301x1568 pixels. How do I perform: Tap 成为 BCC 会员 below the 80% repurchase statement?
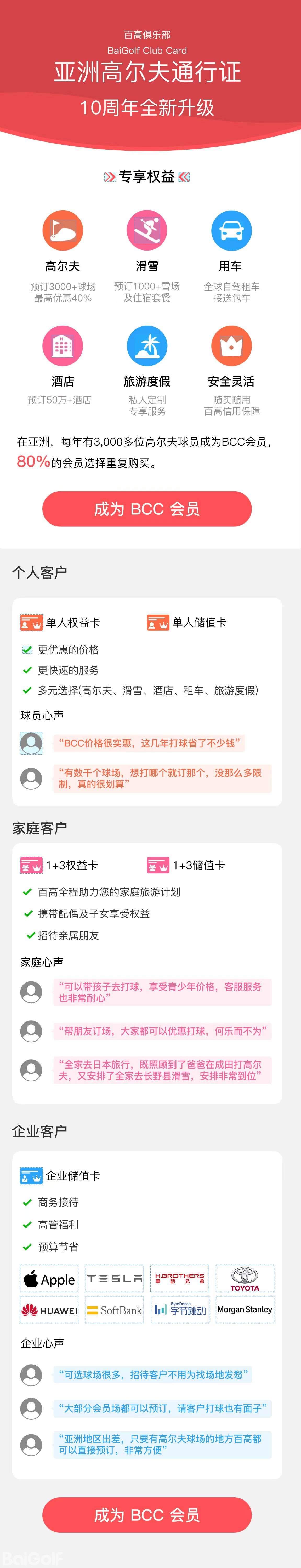click(147, 508)
